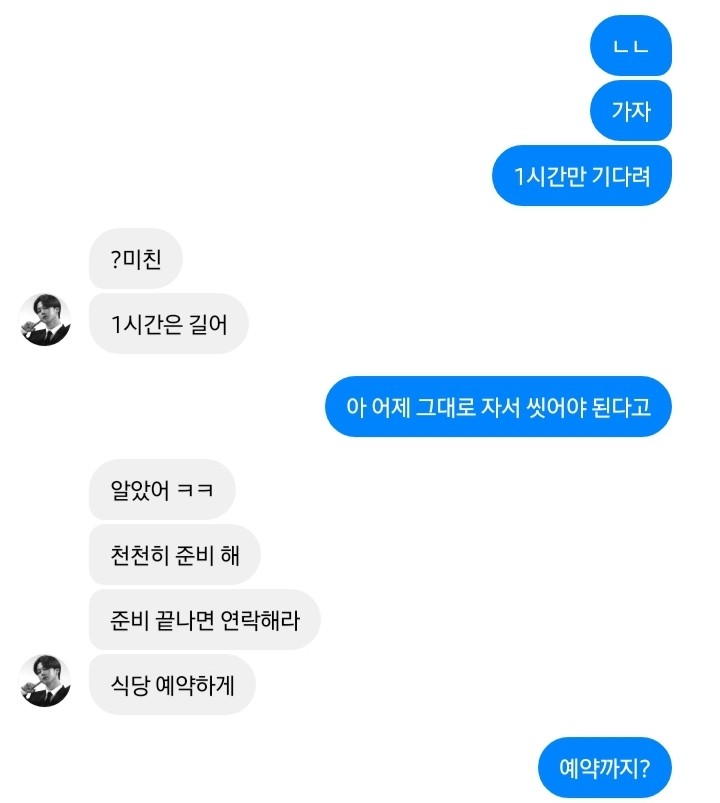
Task: Open sender's profile picture beside "1시간은 길어"
Action: [x=45, y=321]
